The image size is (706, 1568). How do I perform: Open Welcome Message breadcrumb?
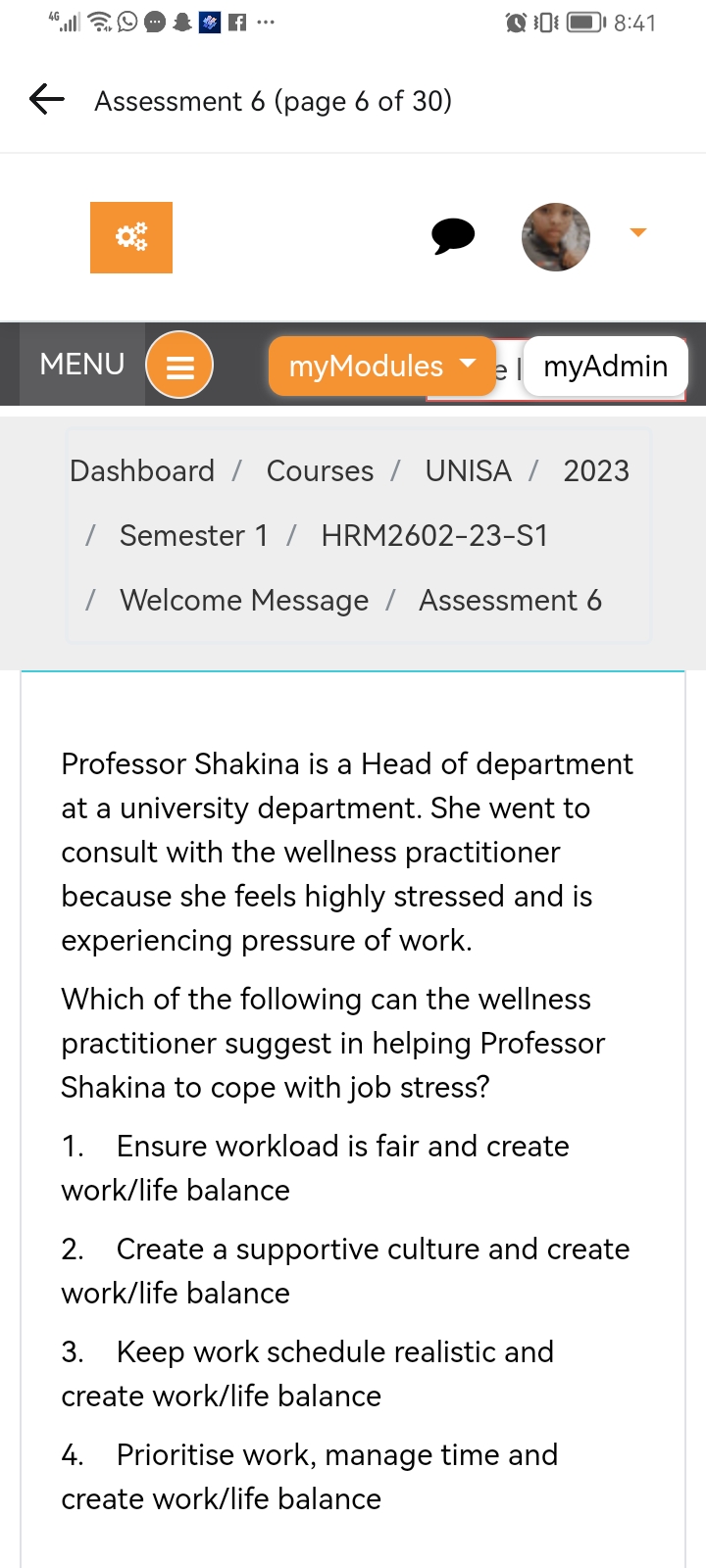pyautogui.click(x=244, y=601)
